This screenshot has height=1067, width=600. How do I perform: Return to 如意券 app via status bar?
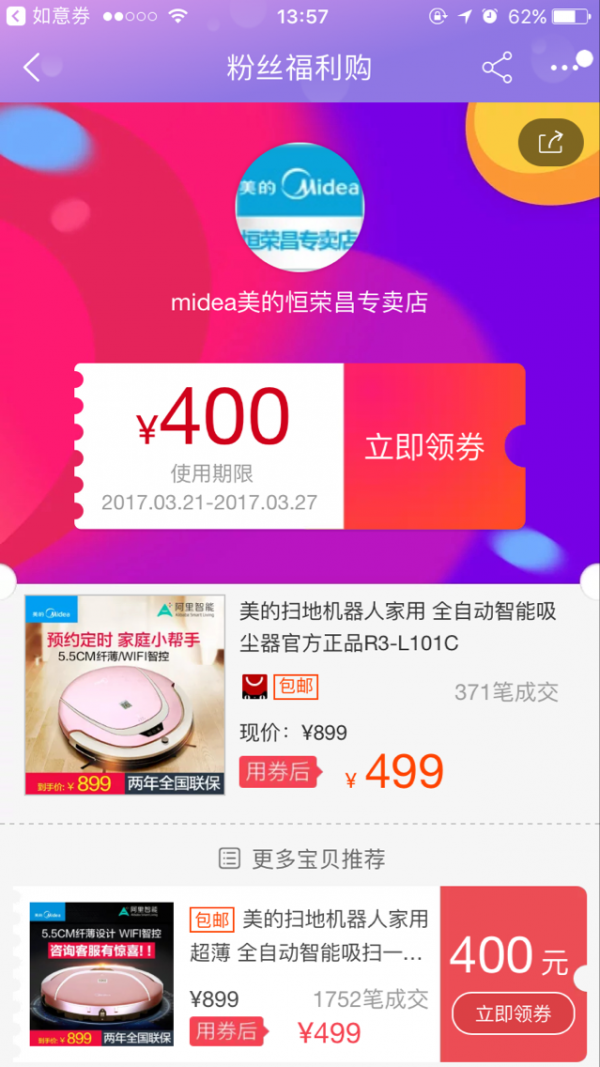pos(50,16)
